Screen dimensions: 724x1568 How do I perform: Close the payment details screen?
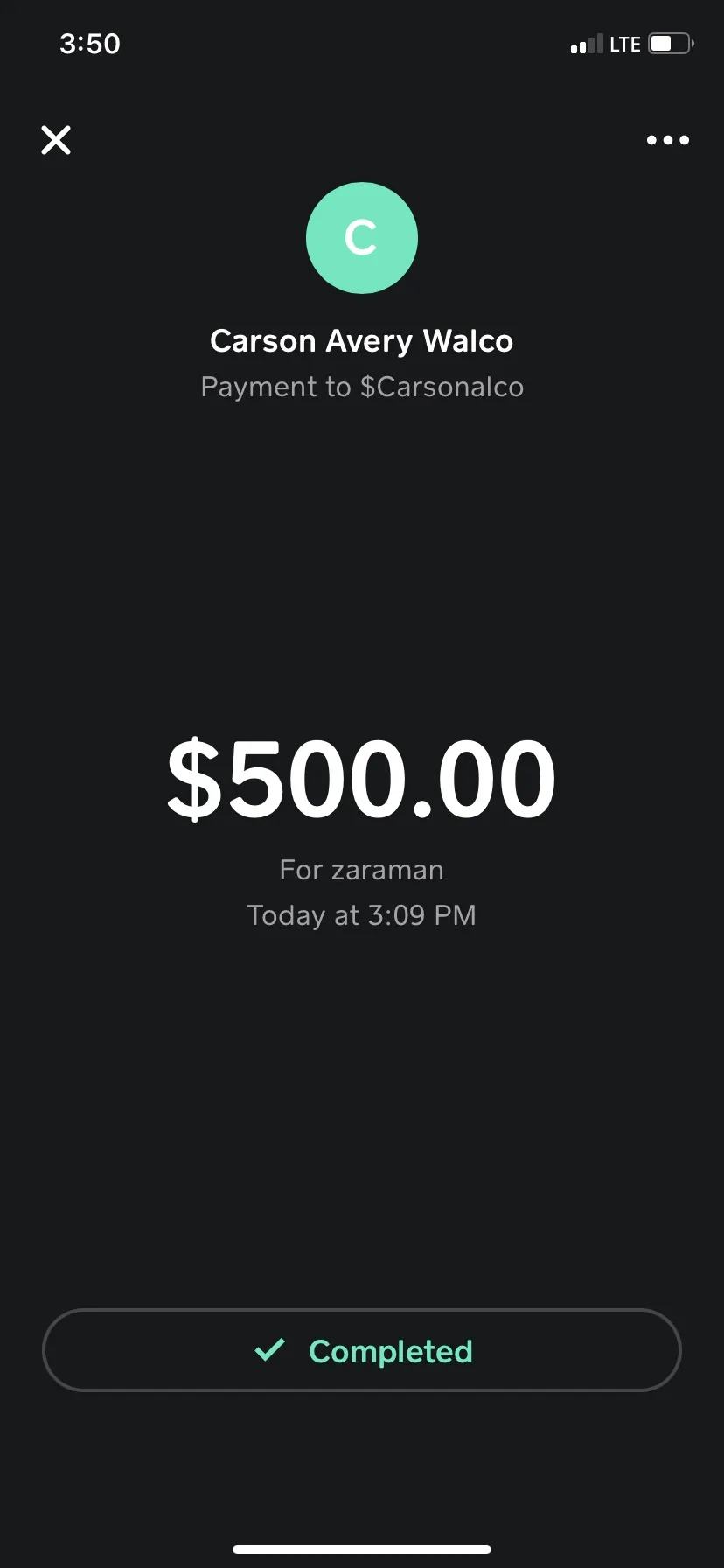click(56, 140)
